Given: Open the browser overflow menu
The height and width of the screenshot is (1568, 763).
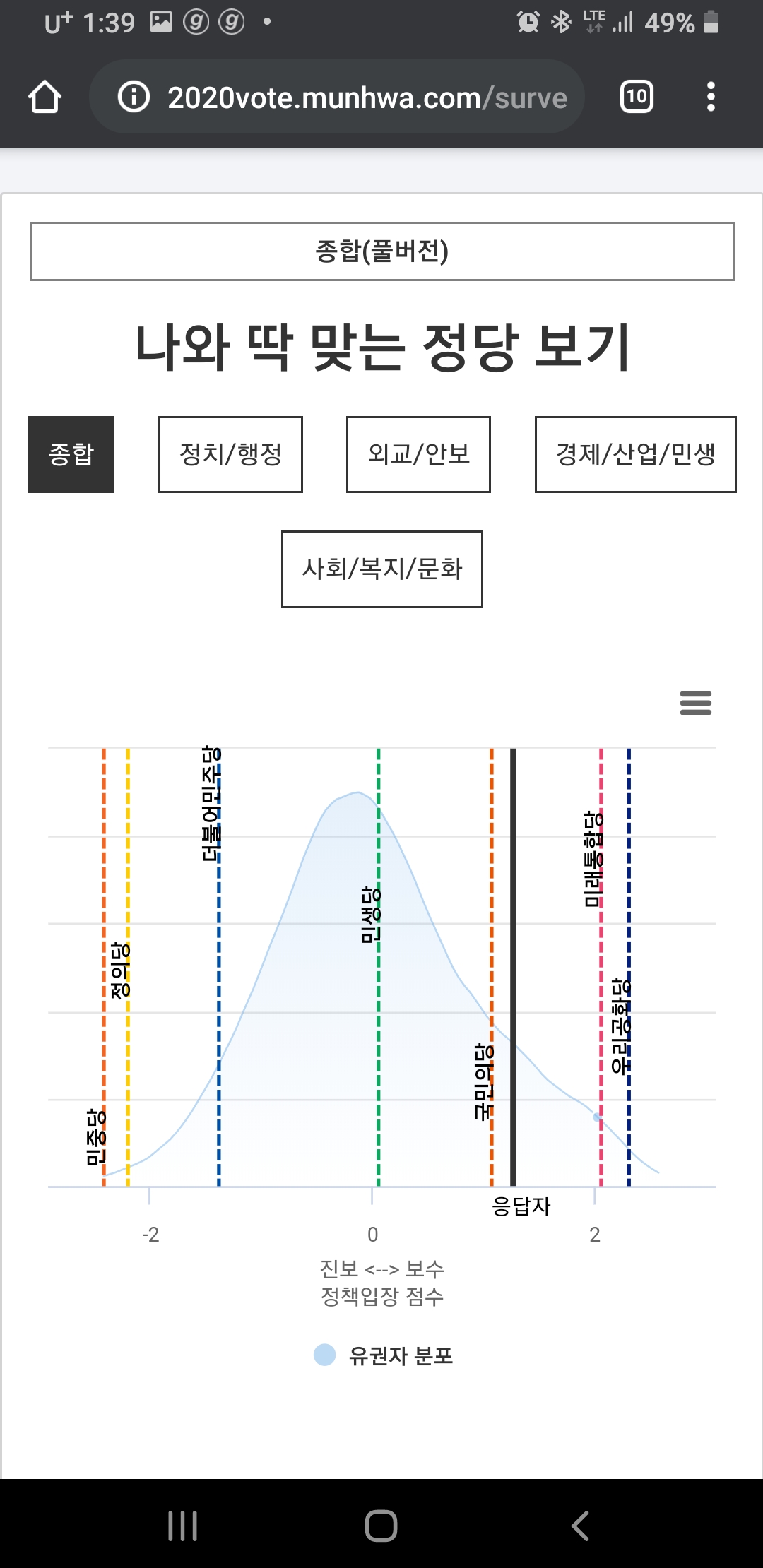Looking at the screenshot, I should tap(711, 97).
